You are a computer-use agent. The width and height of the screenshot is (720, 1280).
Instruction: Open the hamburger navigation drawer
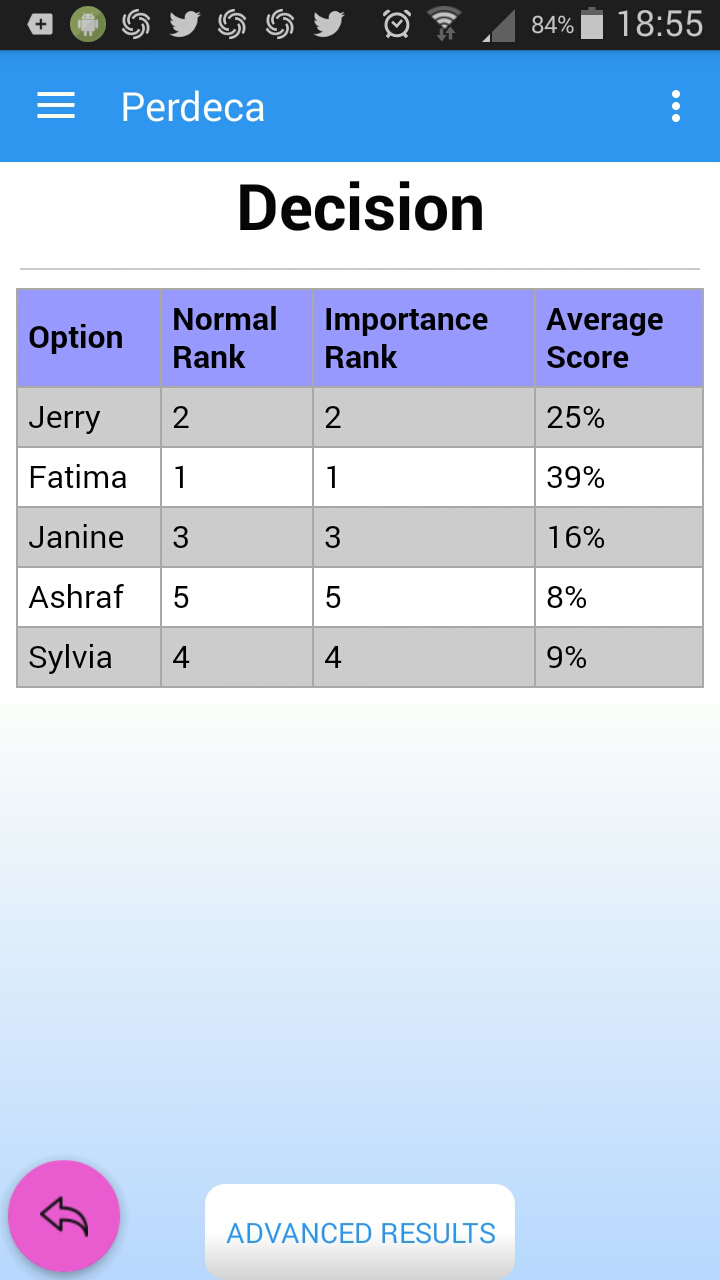pyautogui.click(x=56, y=106)
